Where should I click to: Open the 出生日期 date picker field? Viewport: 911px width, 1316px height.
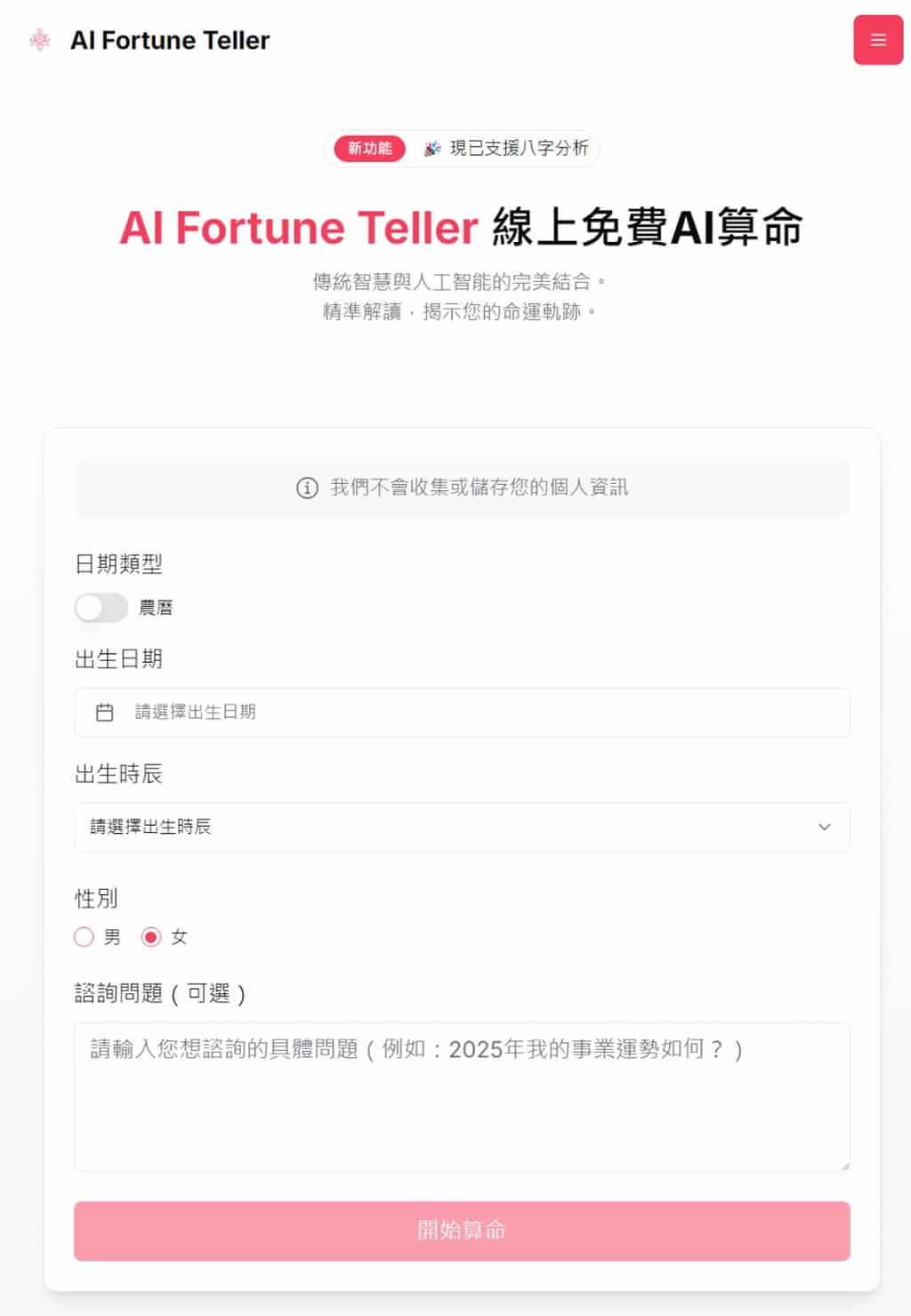pos(461,712)
